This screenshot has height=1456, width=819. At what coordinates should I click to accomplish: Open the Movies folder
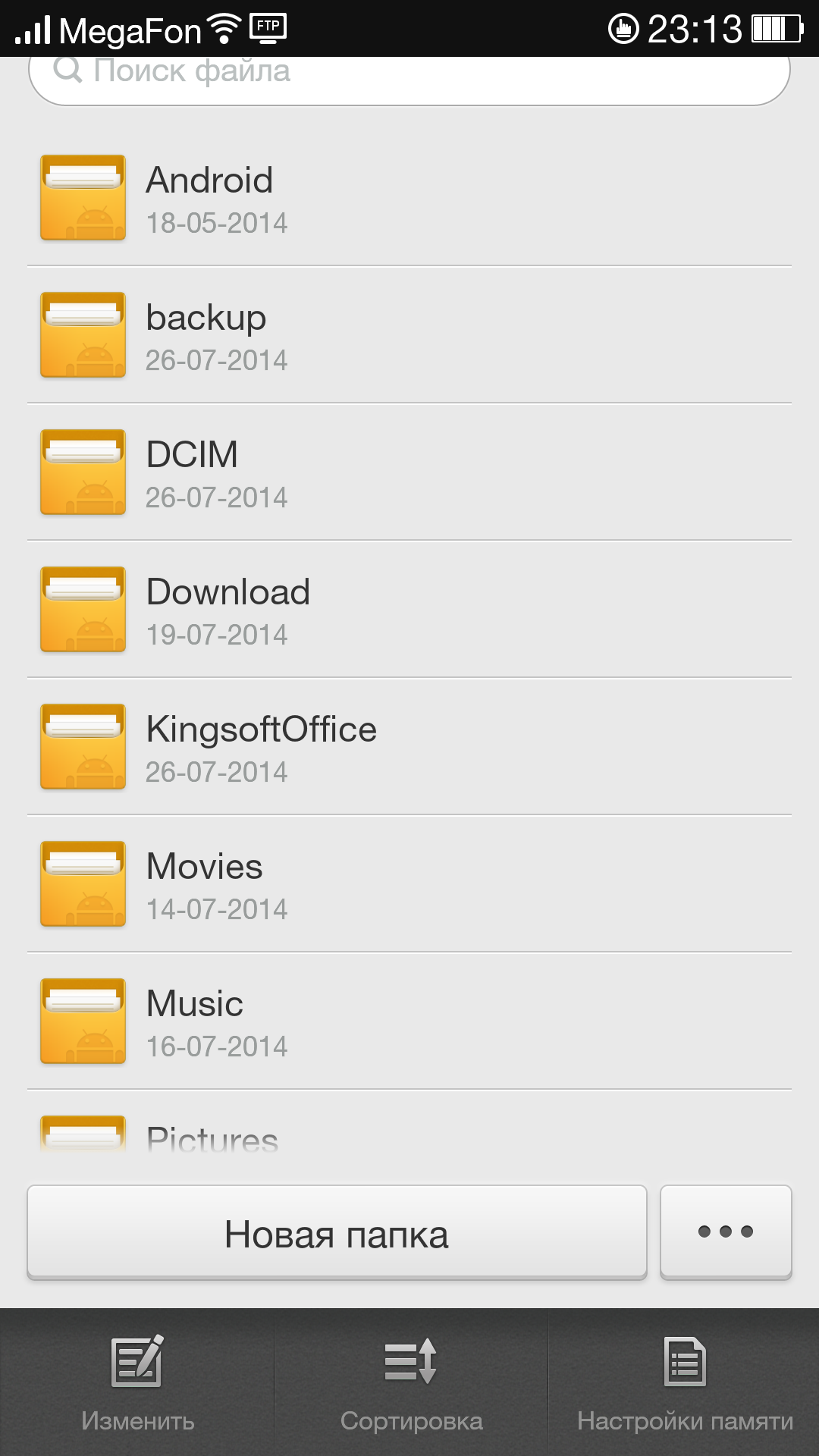[409, 885]
